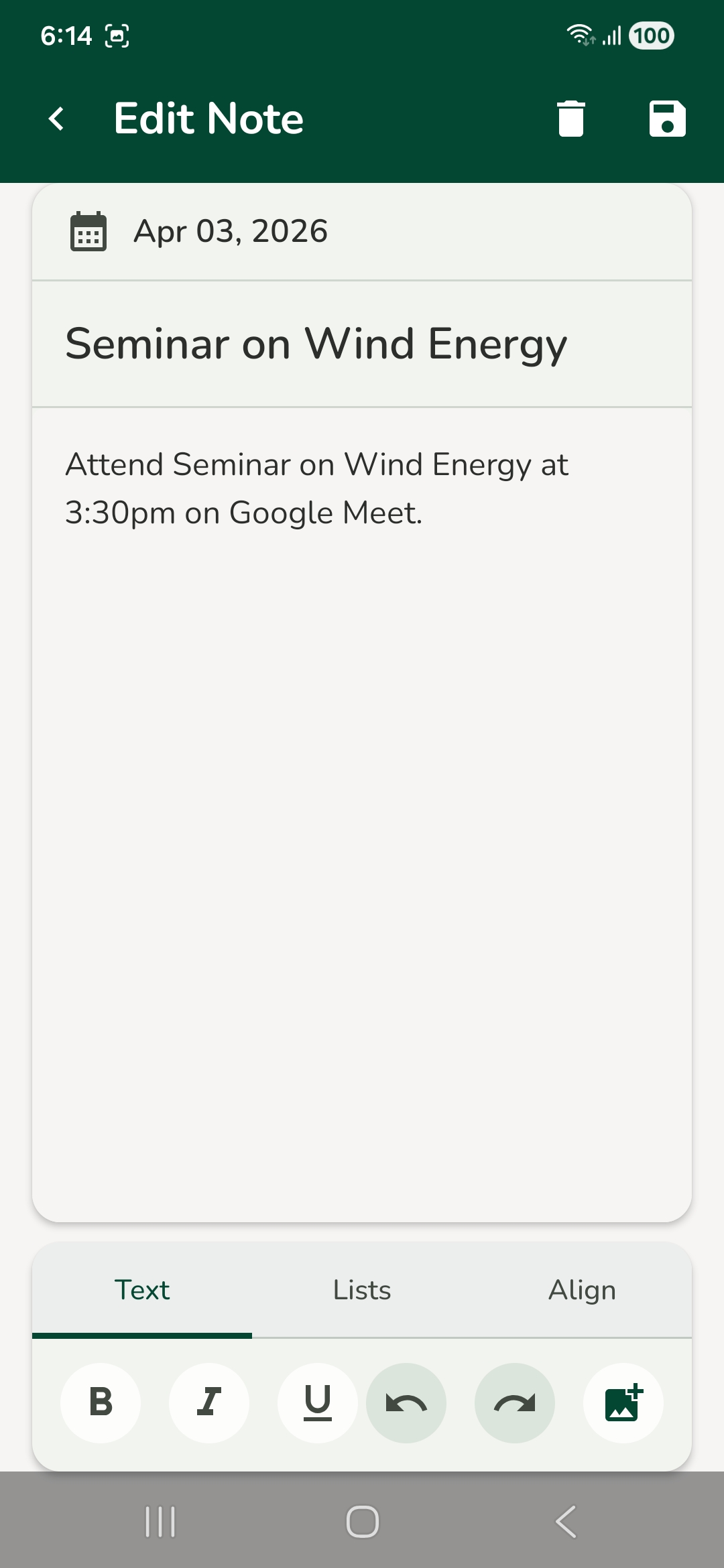
Task: Switch to the Text formatting tab
Action: [142, 1290]
